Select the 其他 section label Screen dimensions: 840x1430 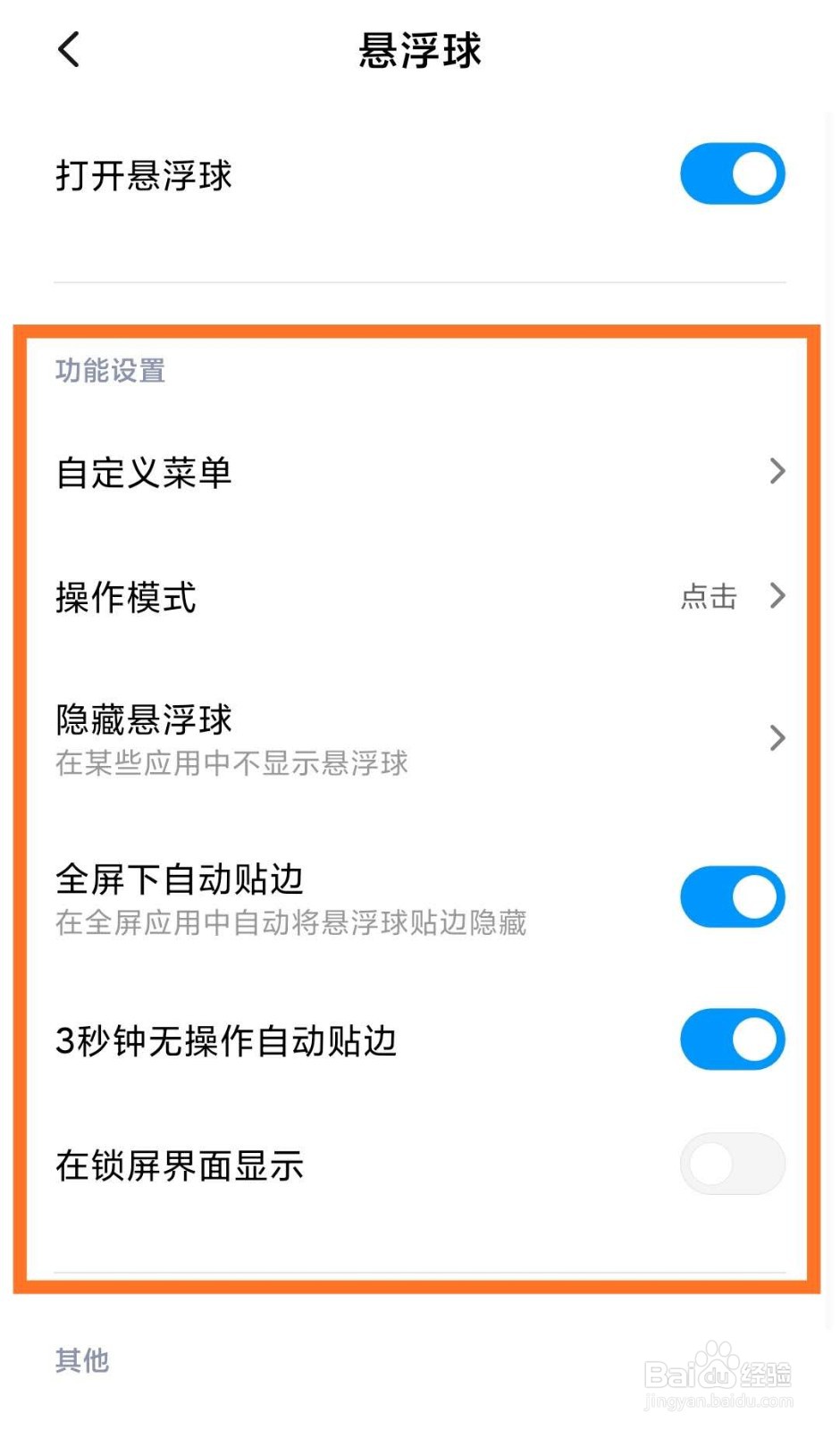click(x=82, y=1360)
